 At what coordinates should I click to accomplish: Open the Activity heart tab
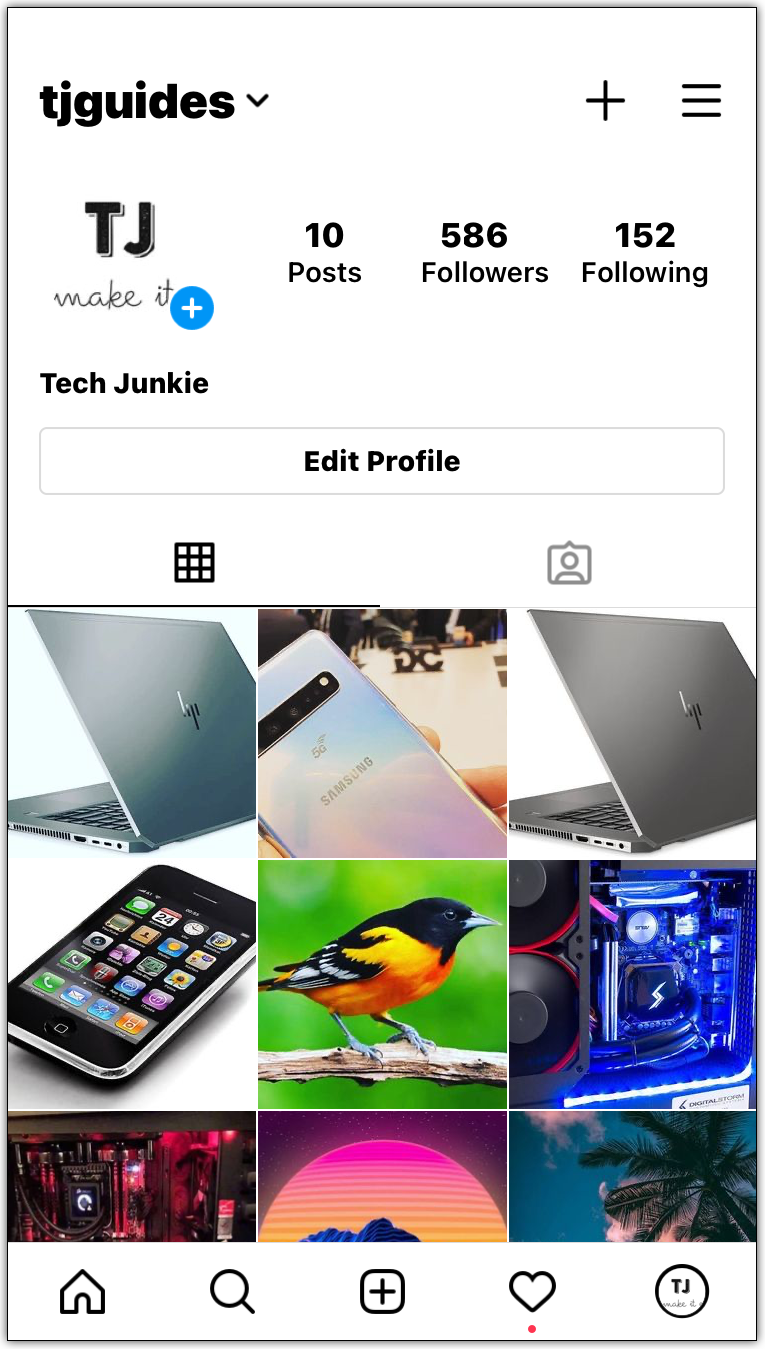[x=532, y=1291]
